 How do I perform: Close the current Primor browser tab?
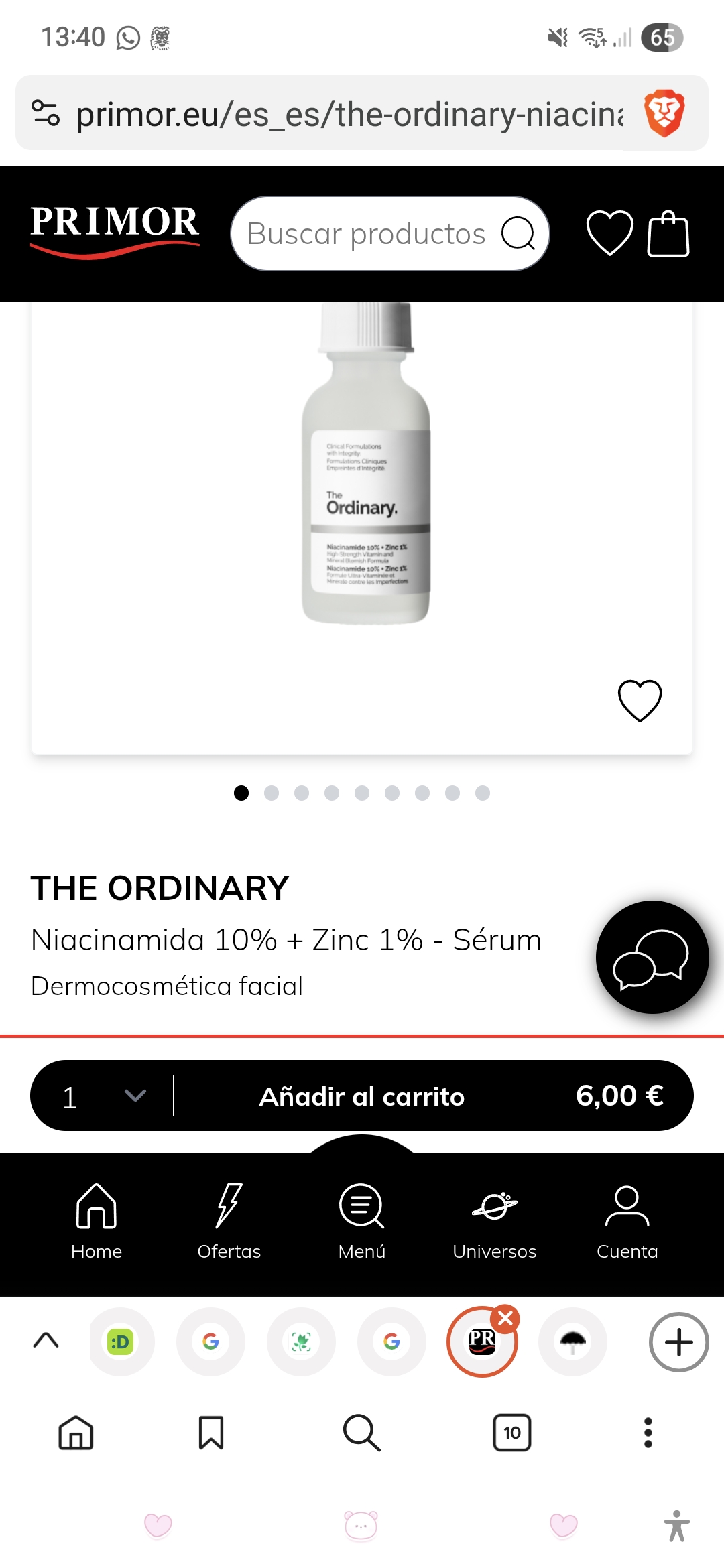pos(505,1319)
